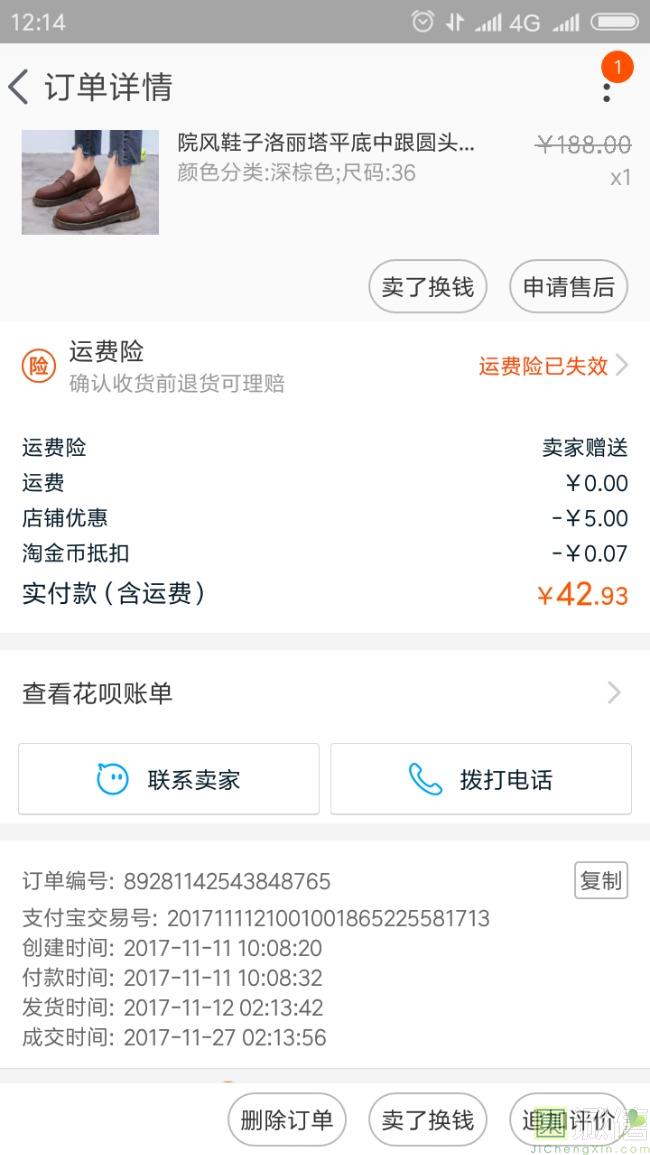Go back from 订单详情 page
The height and width of the screenshot is (1155, 650).
coord(20,87)
